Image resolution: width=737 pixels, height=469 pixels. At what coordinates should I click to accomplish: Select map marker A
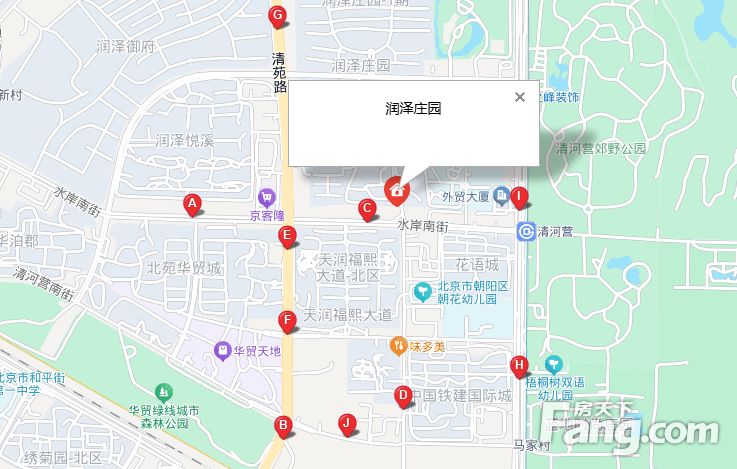point(192,205)
